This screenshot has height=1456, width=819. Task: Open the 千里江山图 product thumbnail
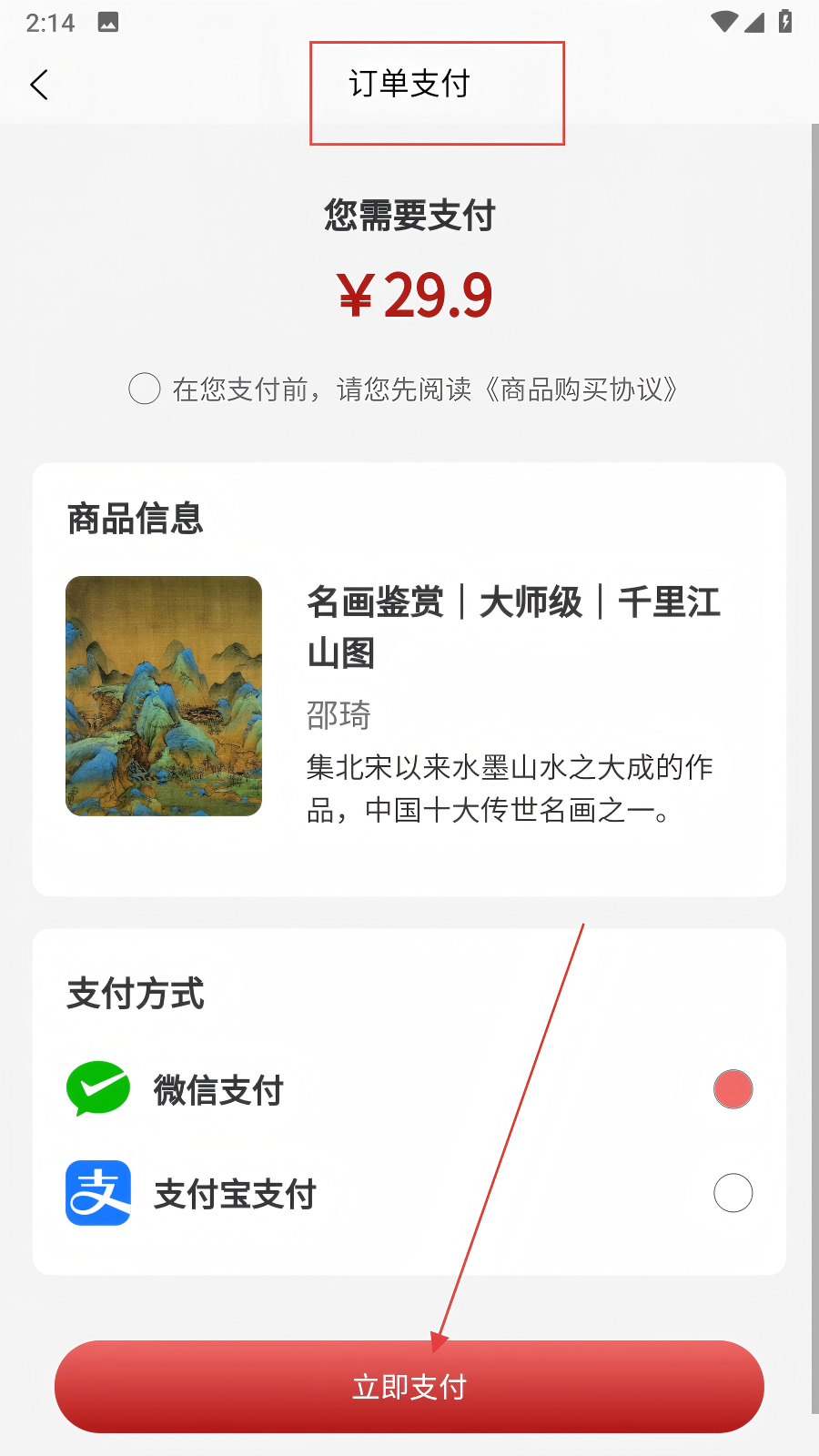pos(164,696)
